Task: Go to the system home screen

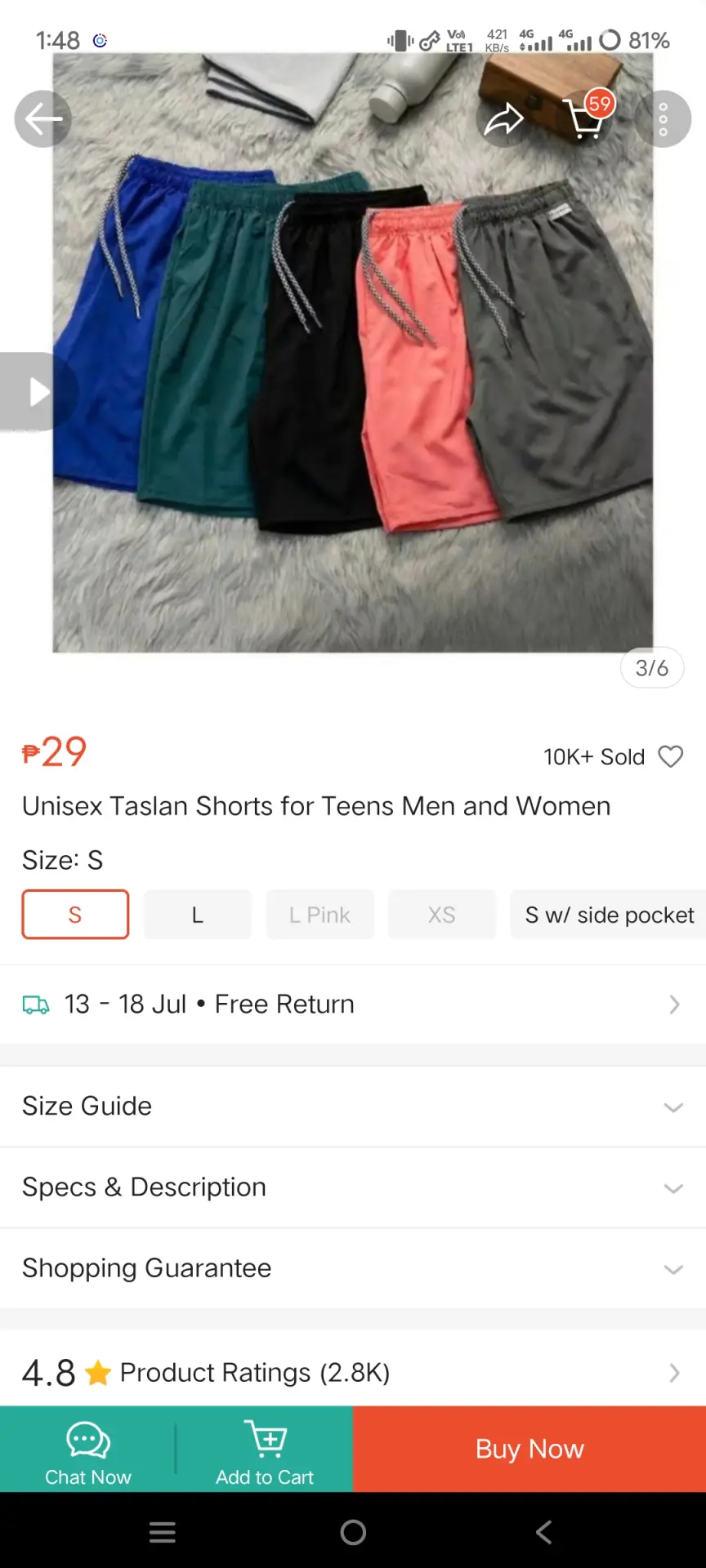Action: coord(353,1532)
